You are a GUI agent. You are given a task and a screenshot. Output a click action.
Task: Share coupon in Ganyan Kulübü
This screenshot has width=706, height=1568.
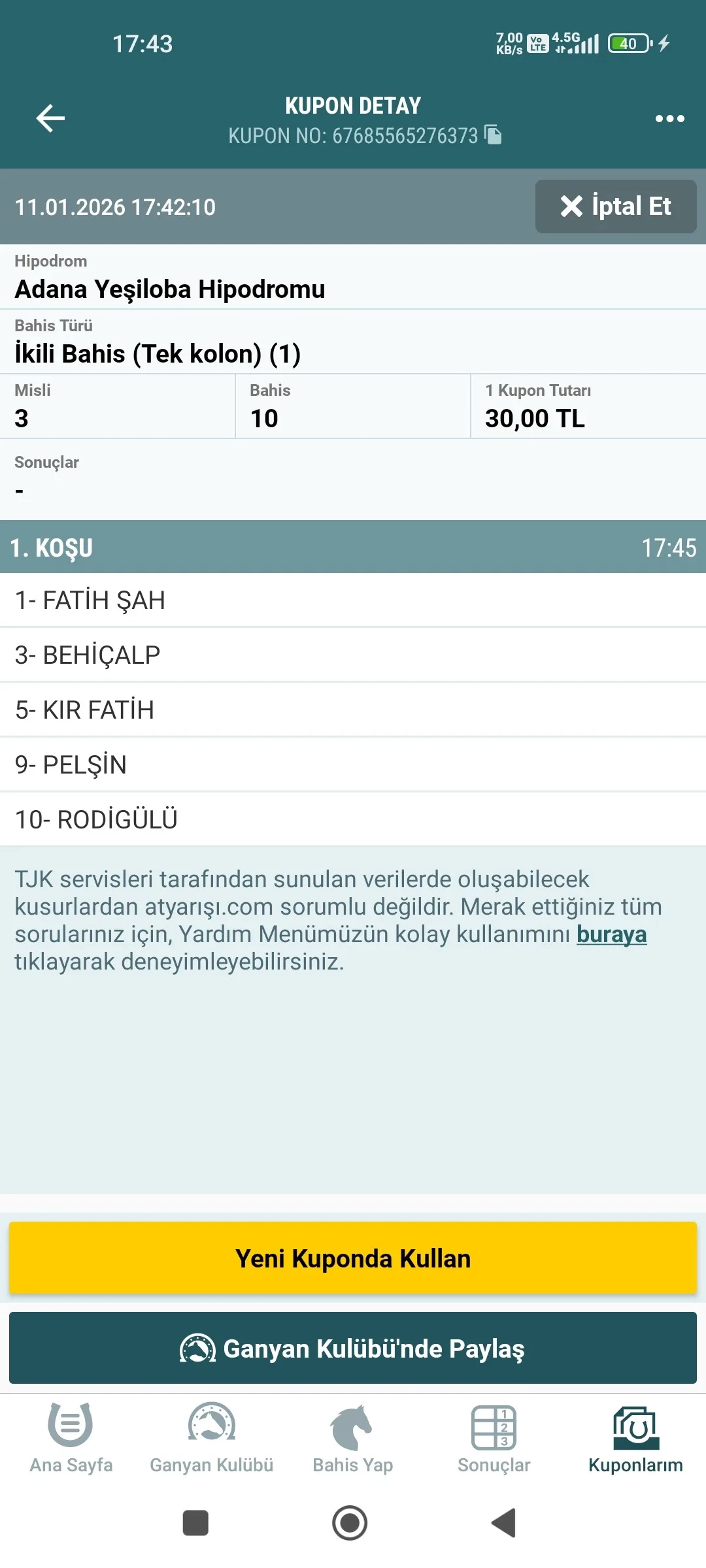tap(353, 1348)
